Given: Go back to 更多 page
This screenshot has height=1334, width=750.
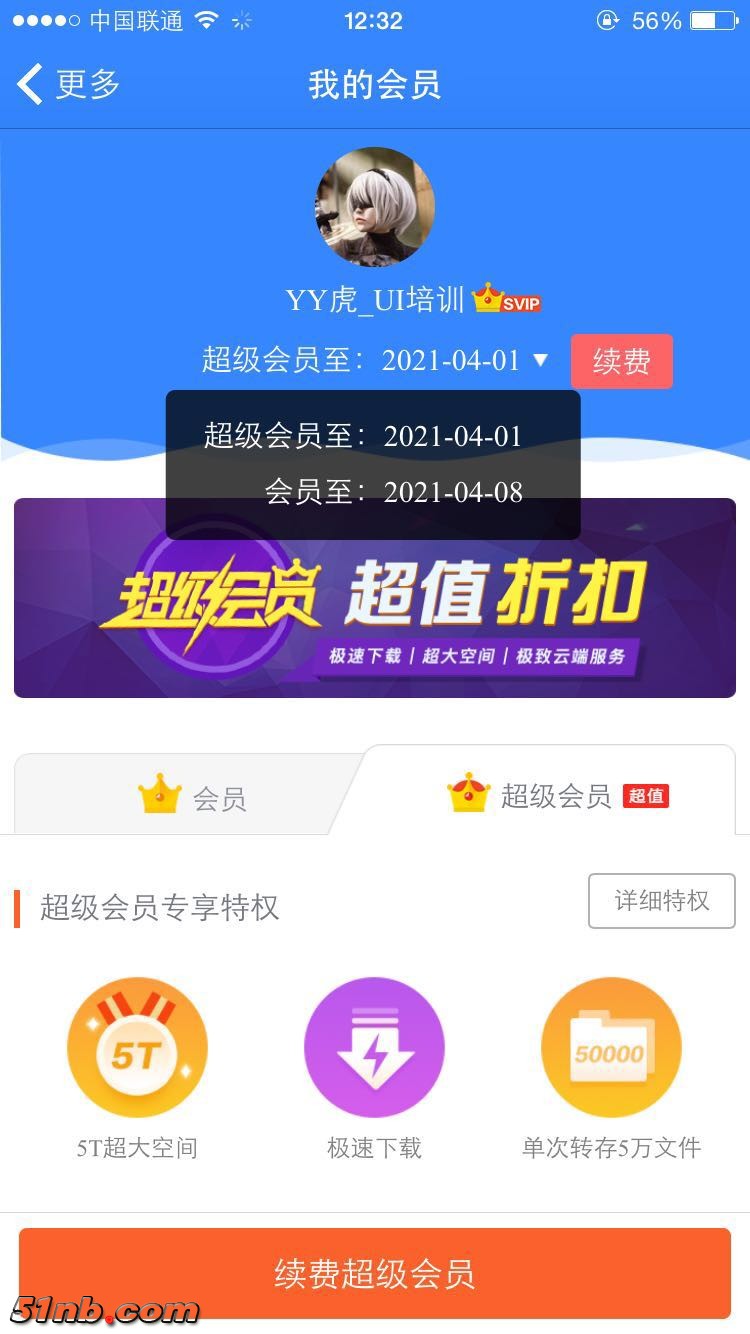Looking at the screenshot, I should (x=68, y=84).
